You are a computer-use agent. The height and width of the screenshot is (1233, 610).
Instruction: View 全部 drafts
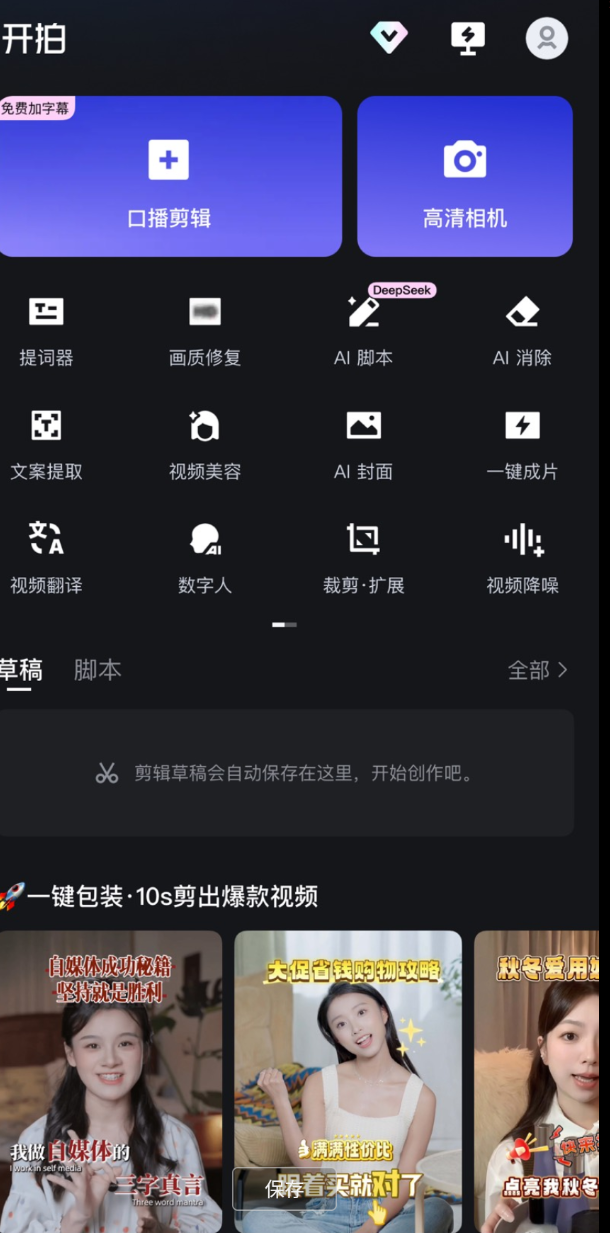tap(538, 670)
